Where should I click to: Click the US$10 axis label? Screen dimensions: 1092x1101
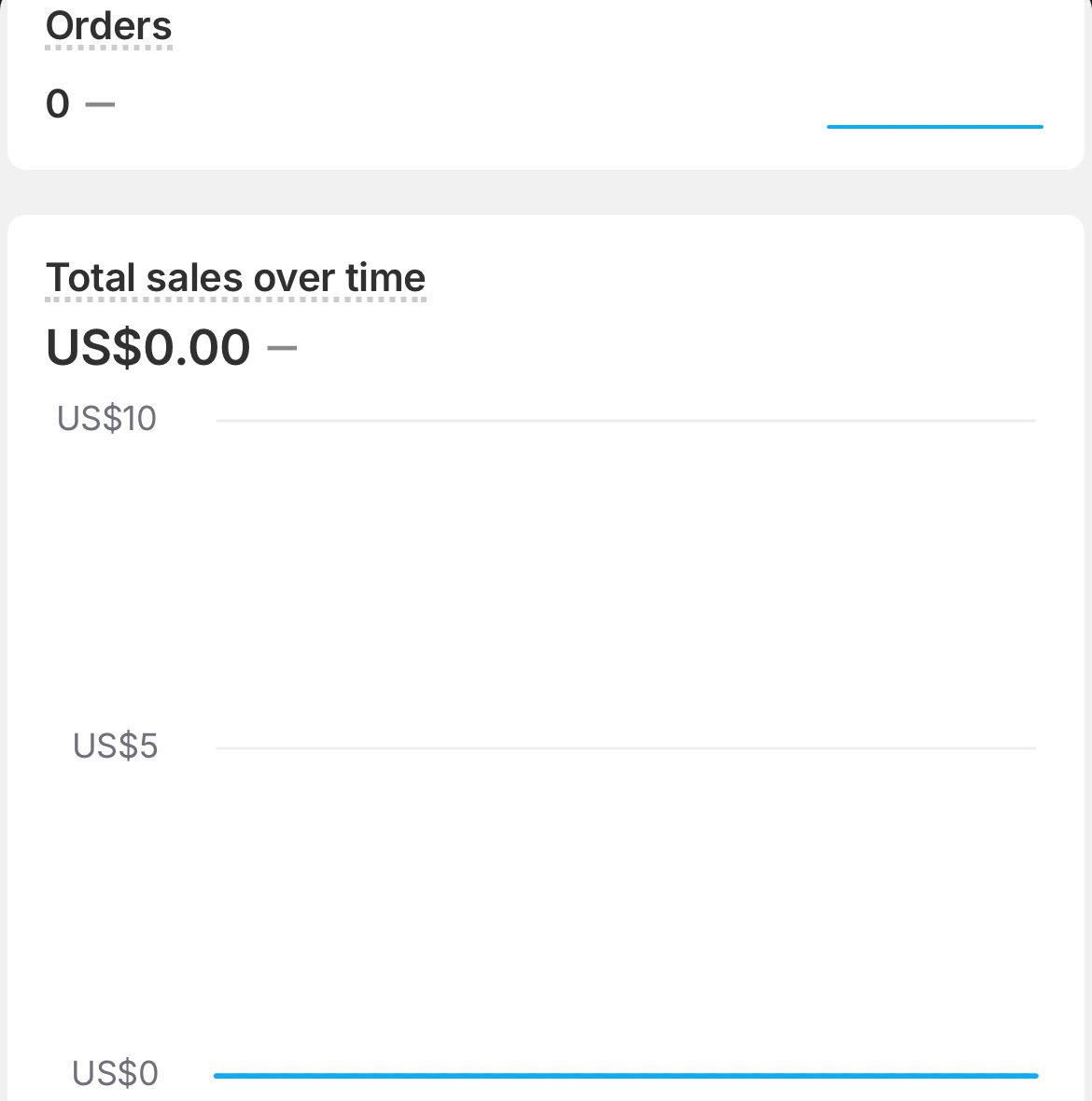105,419
